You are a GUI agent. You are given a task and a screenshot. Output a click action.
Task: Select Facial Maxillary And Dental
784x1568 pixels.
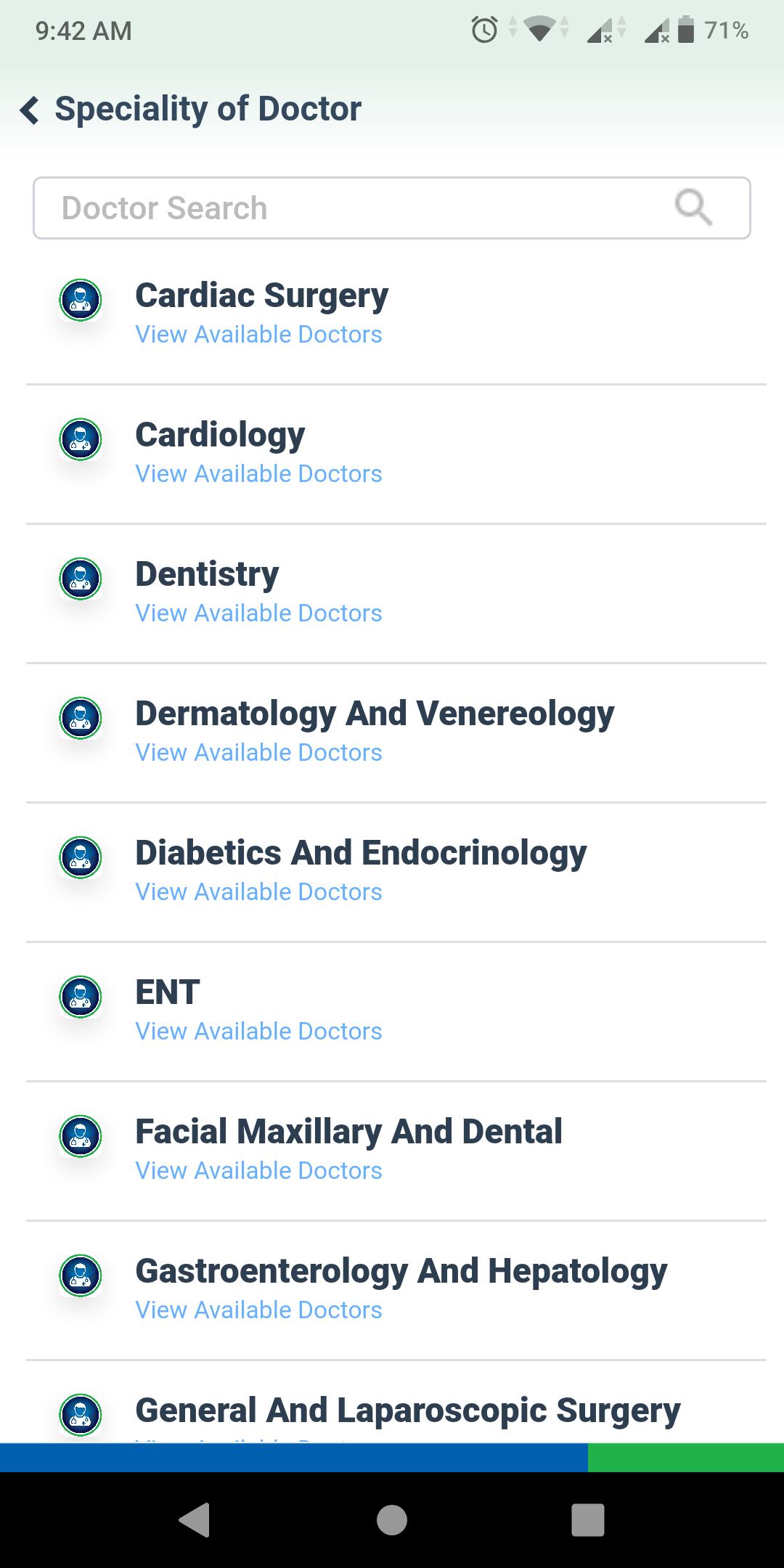pos(396,1151)
